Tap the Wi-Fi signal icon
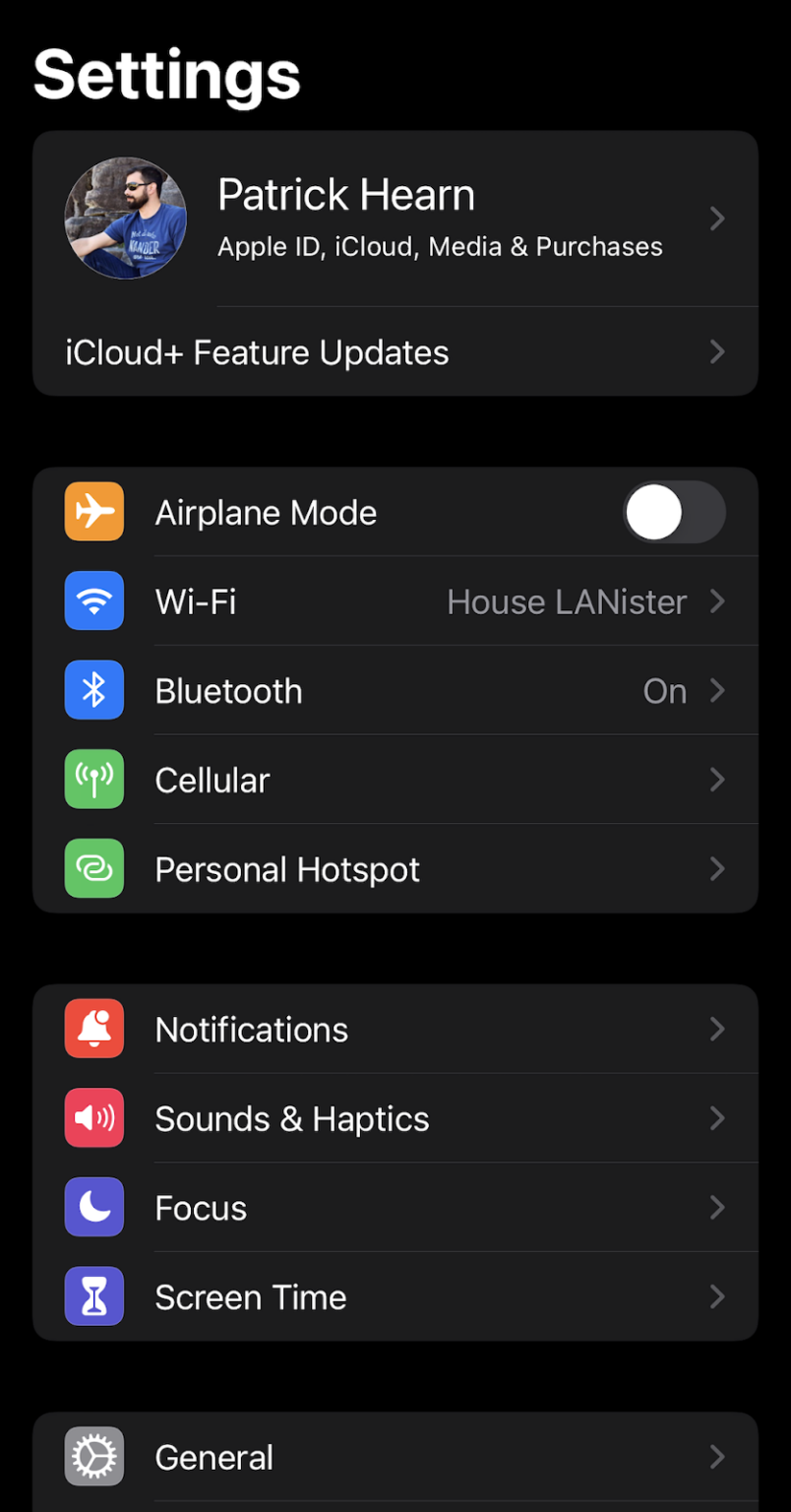Image resolution: width=791 pixels, height=1512 pixels. point(93,600)
